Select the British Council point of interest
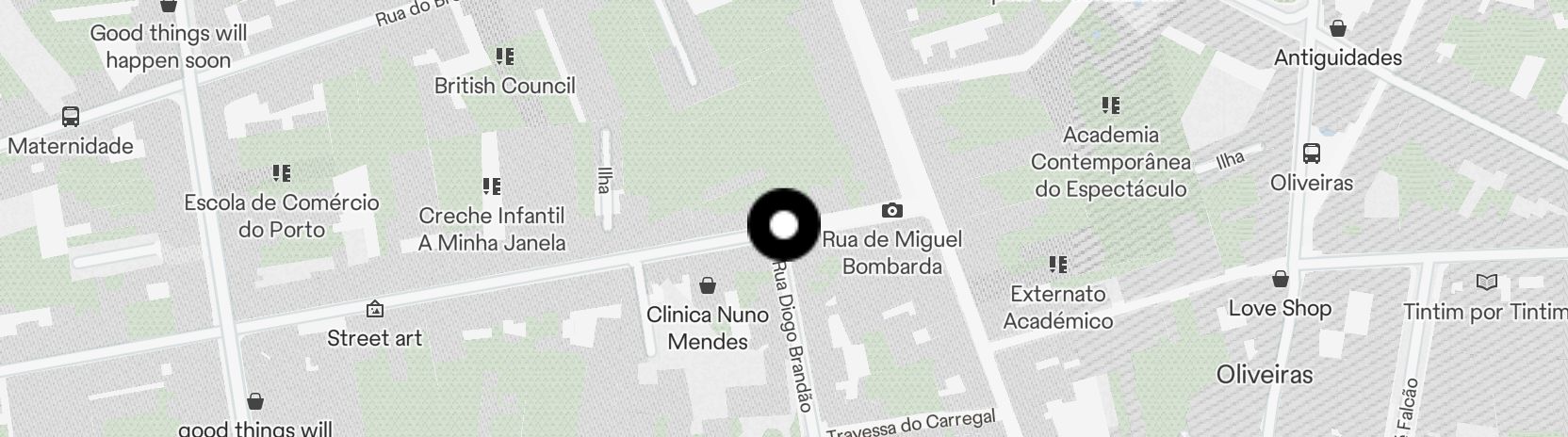The width and height of the screenshot is (1568, 437). tap(505, 57)
